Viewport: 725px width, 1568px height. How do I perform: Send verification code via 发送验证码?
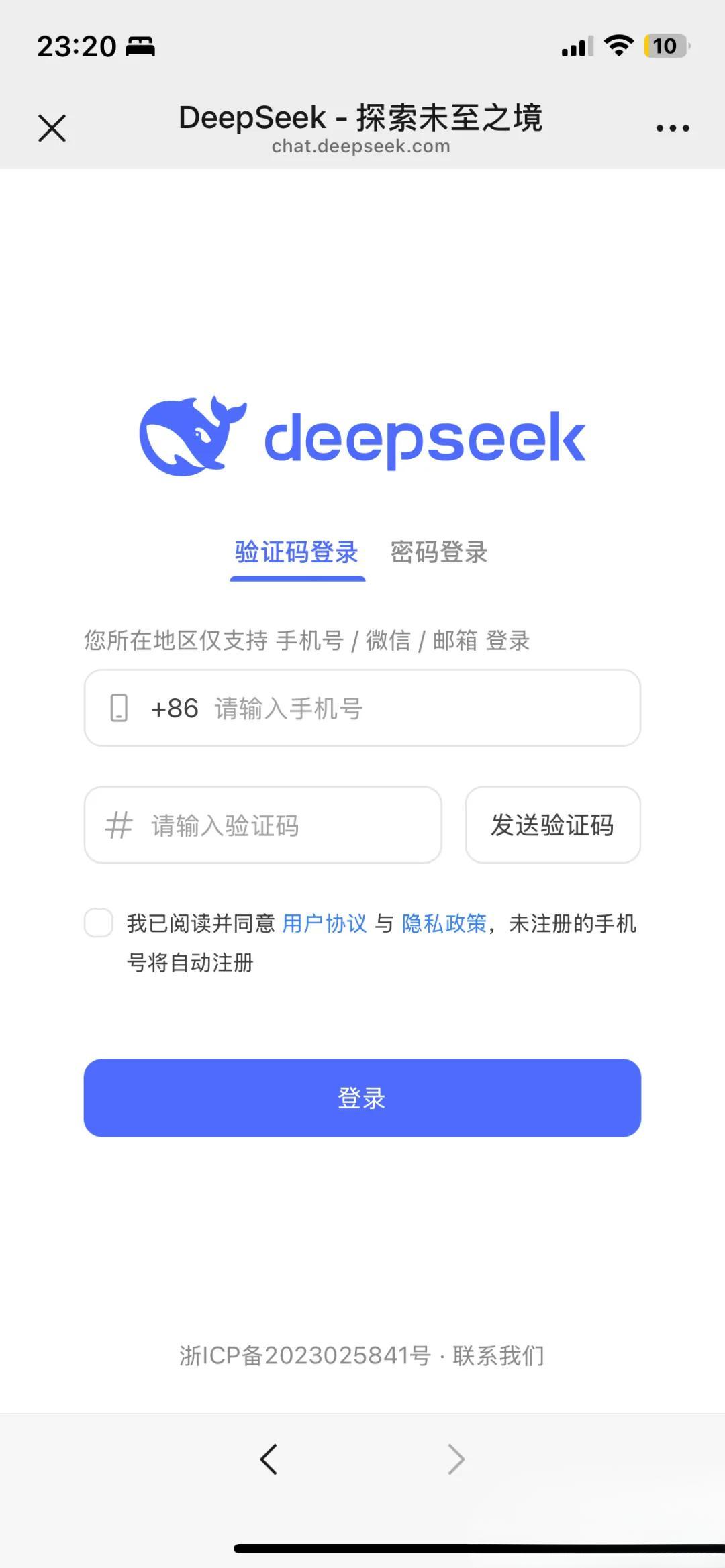point(552,825)
